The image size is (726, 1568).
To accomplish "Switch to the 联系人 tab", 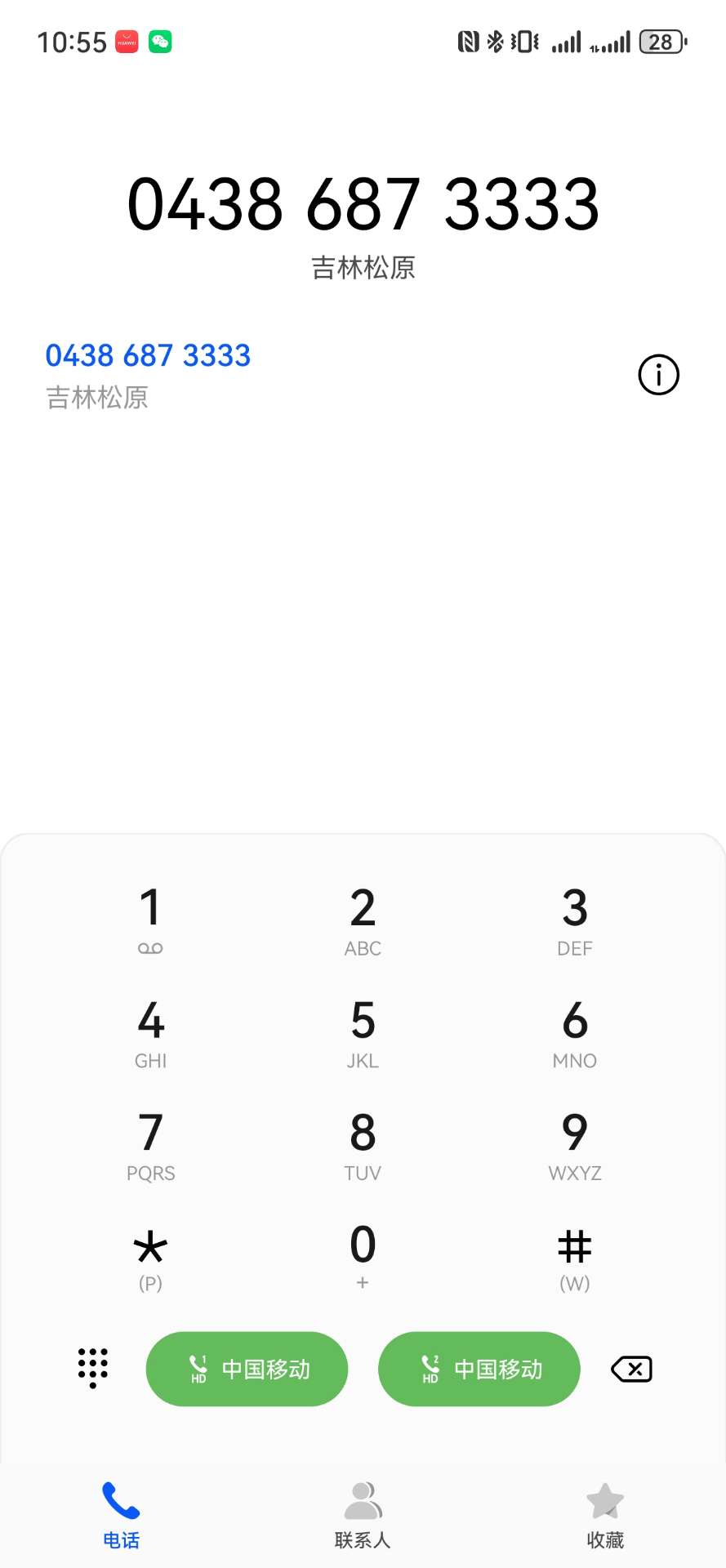I will (363, 1516).
